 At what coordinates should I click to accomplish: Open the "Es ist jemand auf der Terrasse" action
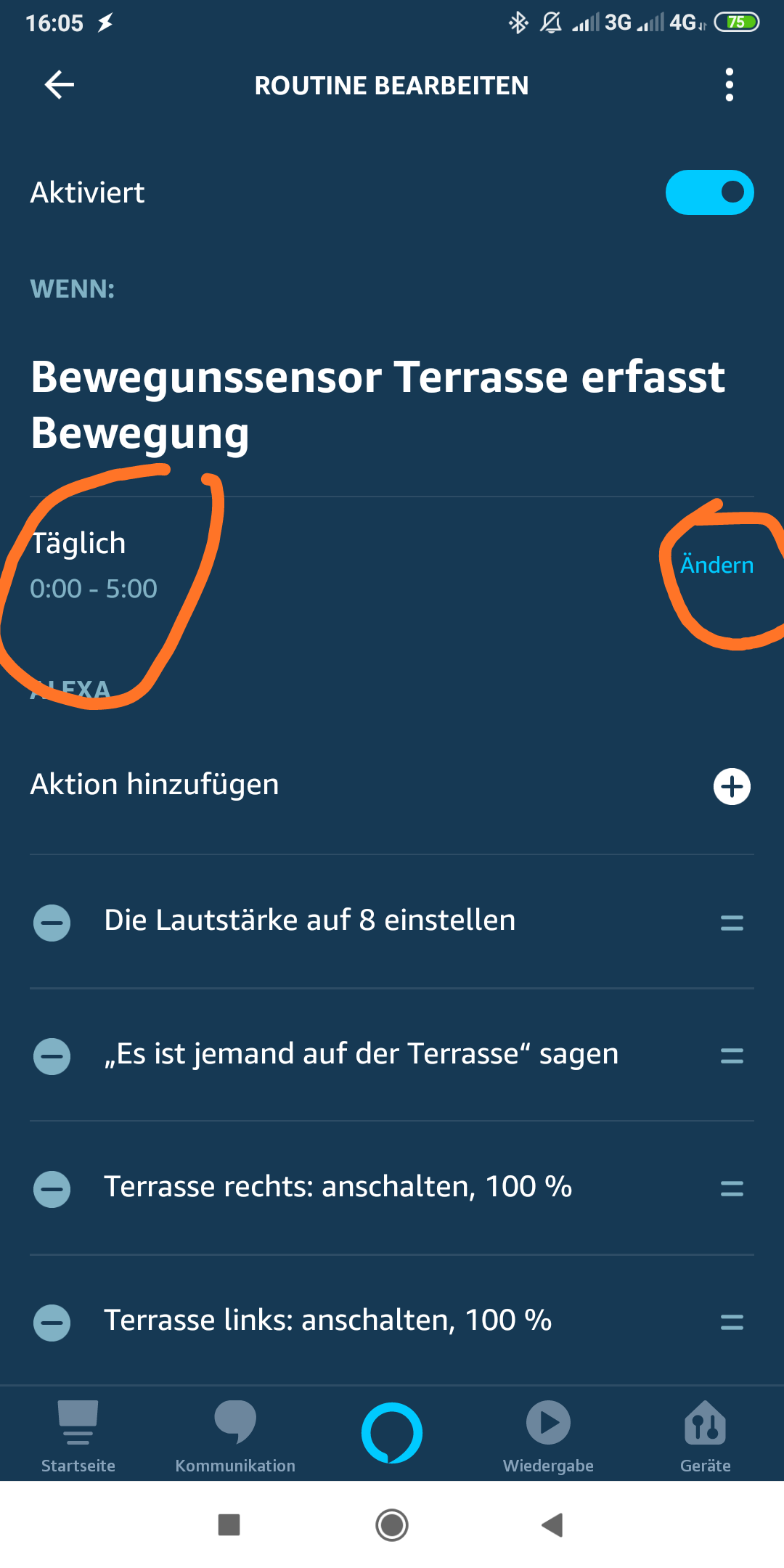coord(361,1054)
